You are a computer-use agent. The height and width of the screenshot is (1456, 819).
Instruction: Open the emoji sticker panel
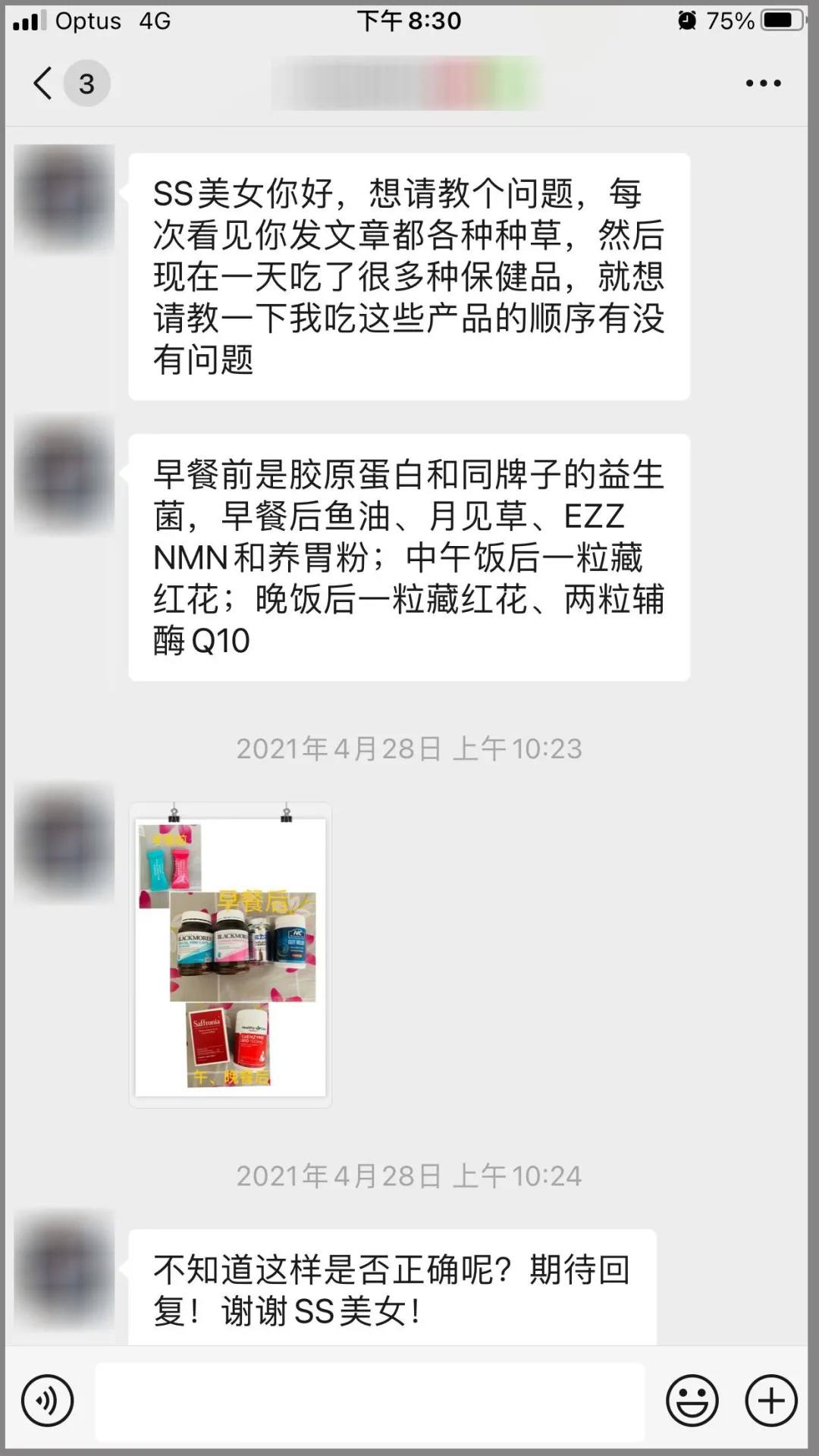pyautogui.click(x=692, y=1401)
